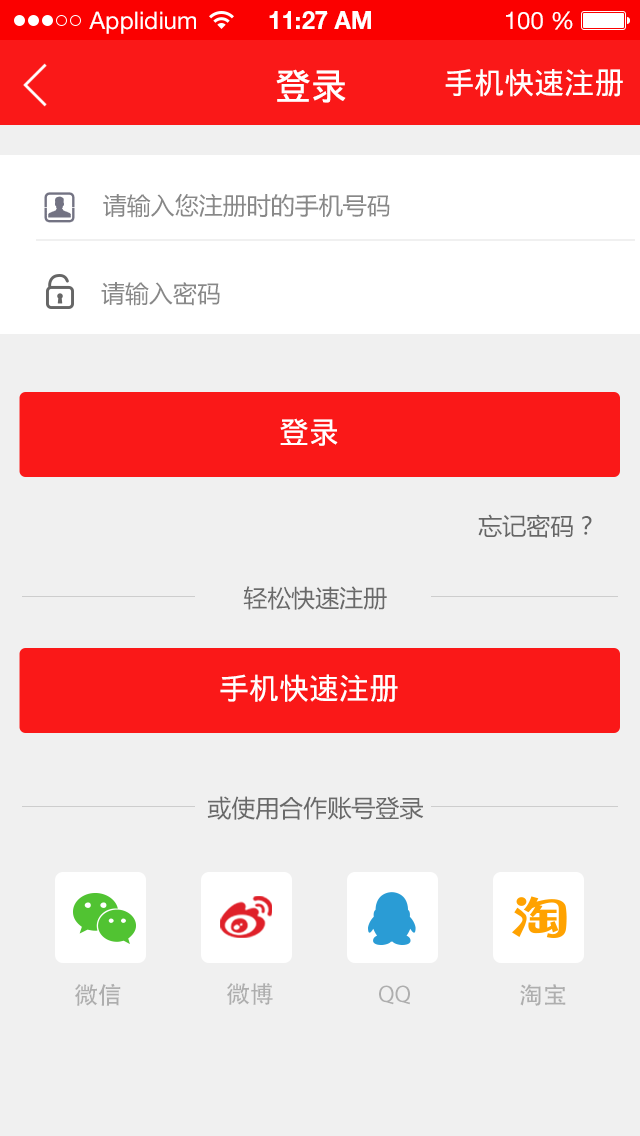The width and height of the screenshot is (640, 1136).
Task: Go back using the header arrow
Action: point(36,85)
